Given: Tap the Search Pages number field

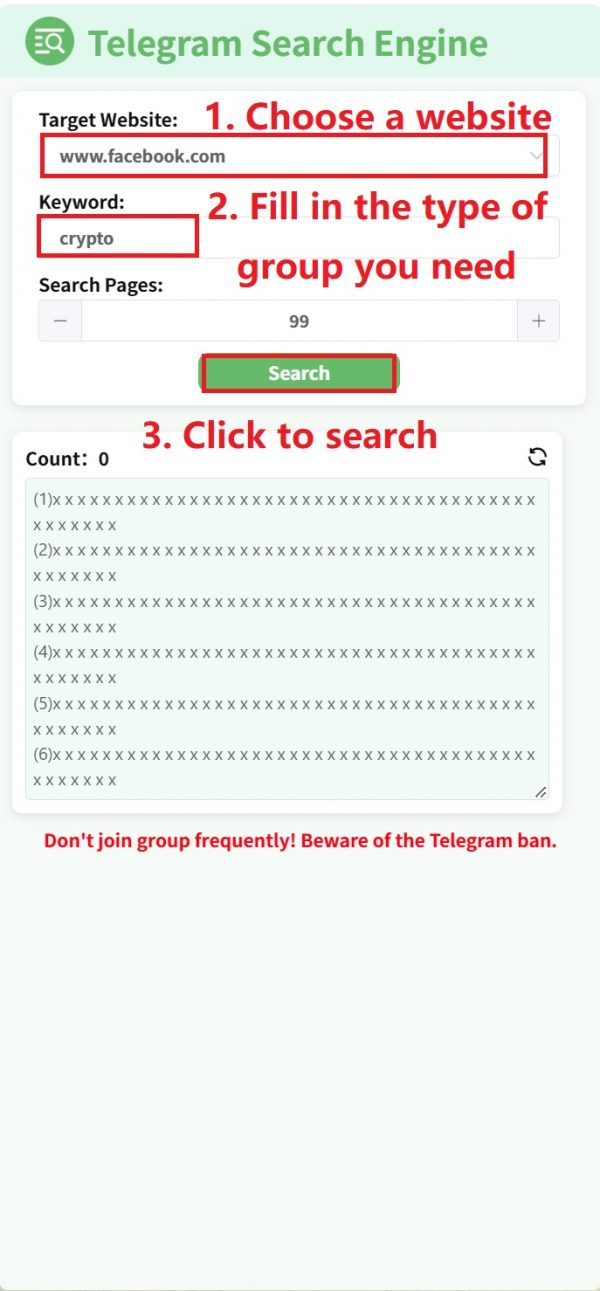Looking at the screenshot, I should (298, 321).
